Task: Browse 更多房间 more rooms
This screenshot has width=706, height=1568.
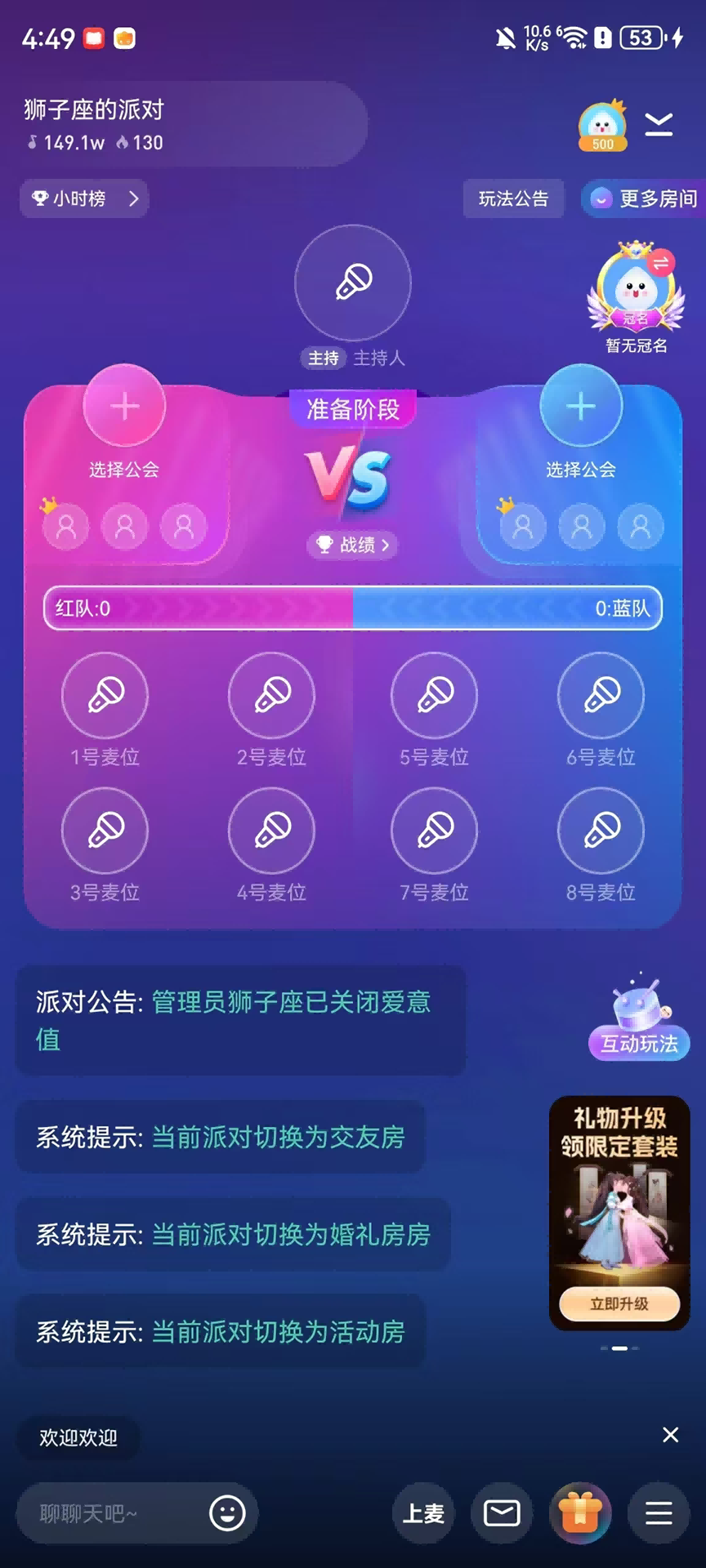Action: coord(646,198)
